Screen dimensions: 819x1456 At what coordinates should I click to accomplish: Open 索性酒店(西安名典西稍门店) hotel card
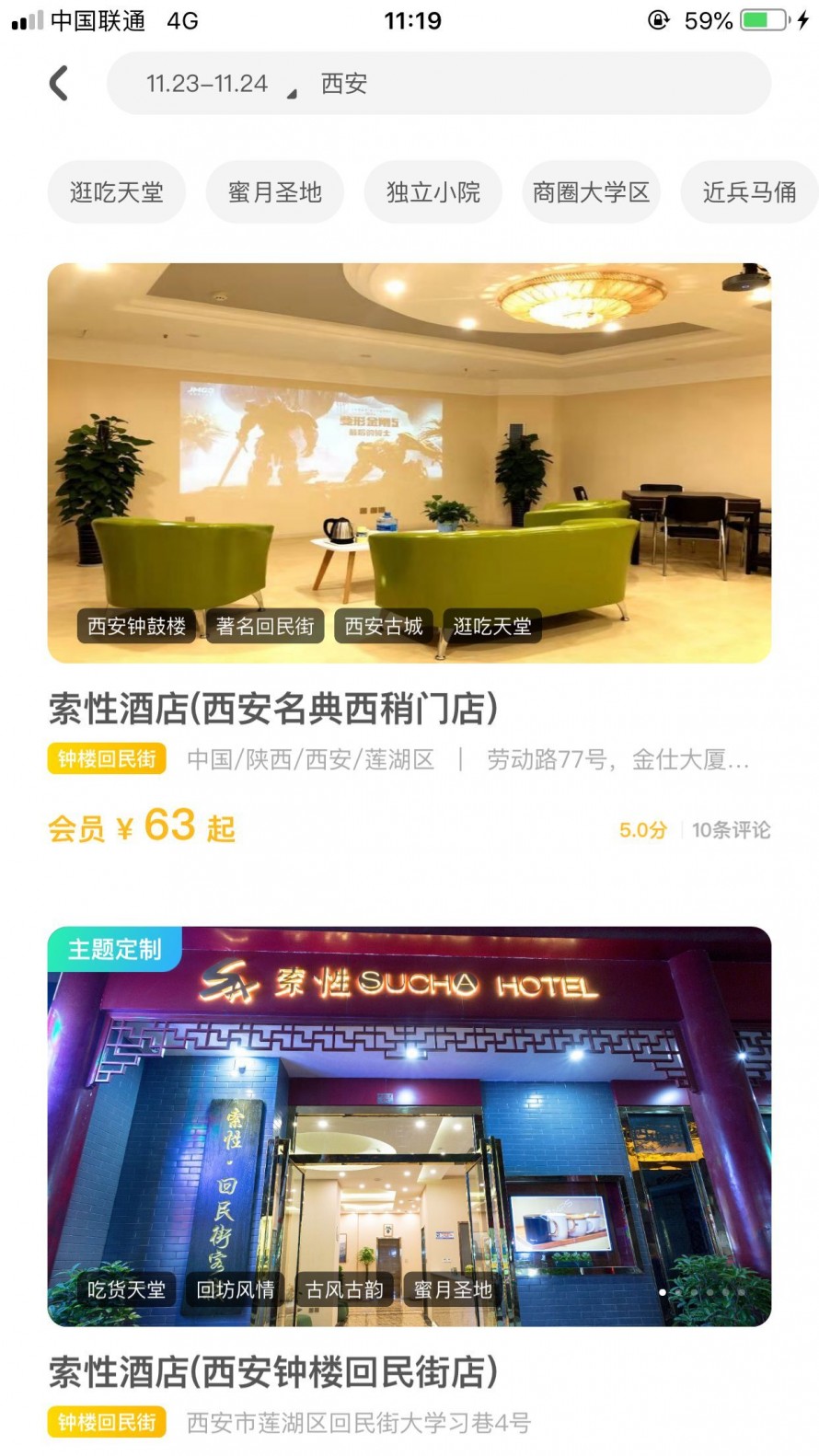(273, 710)
